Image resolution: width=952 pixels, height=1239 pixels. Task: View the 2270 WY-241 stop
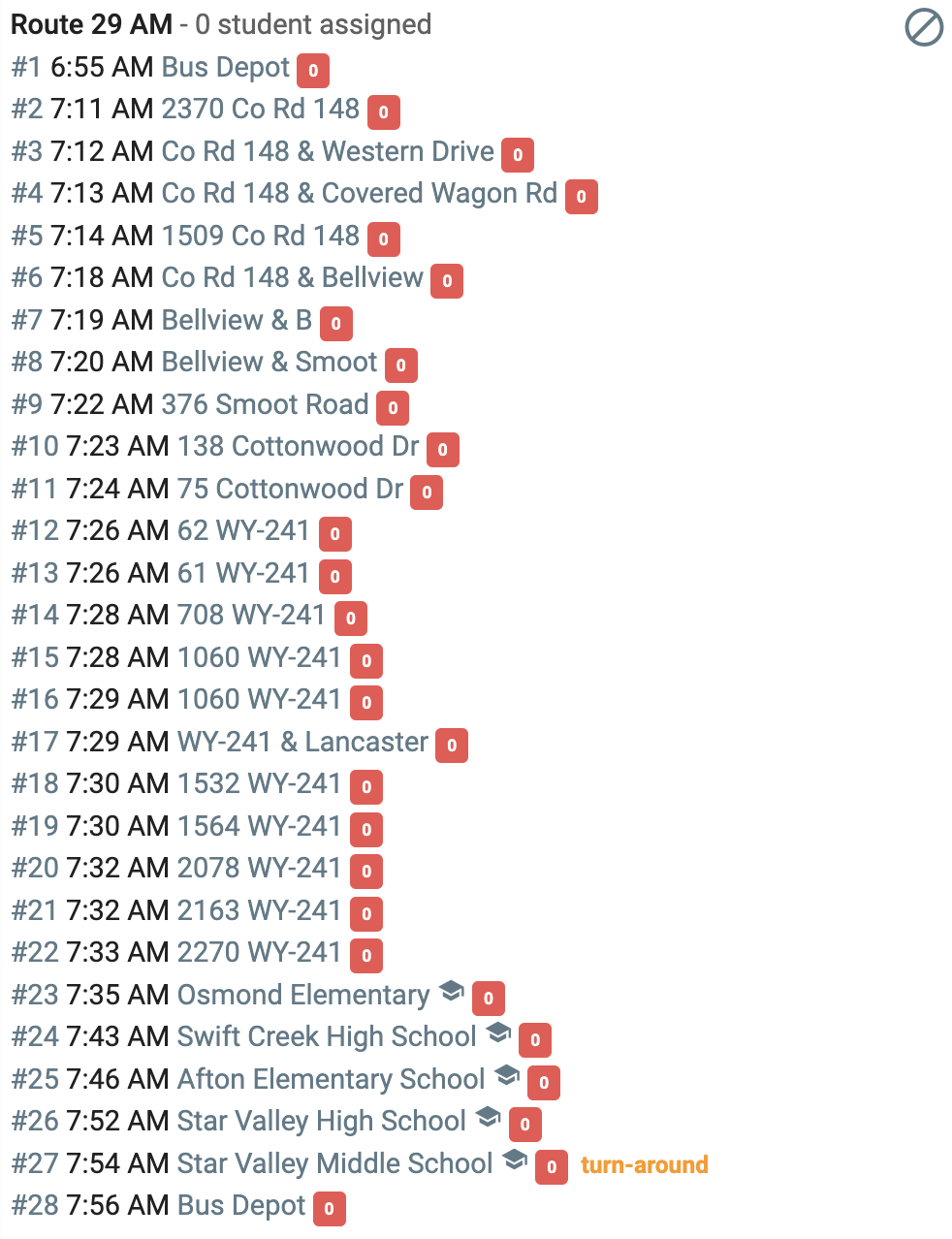[259, 952]
